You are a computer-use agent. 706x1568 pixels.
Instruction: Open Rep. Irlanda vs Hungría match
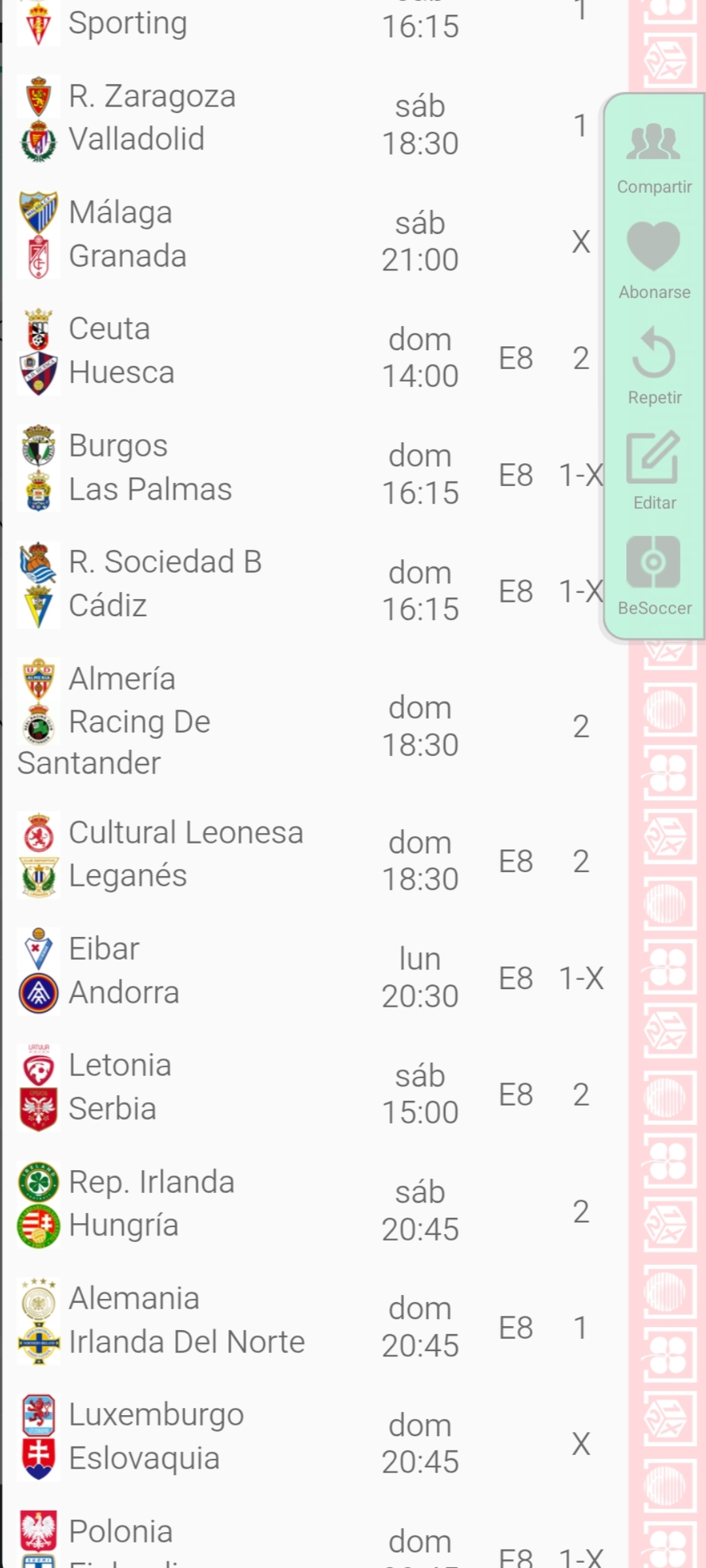314,1211
